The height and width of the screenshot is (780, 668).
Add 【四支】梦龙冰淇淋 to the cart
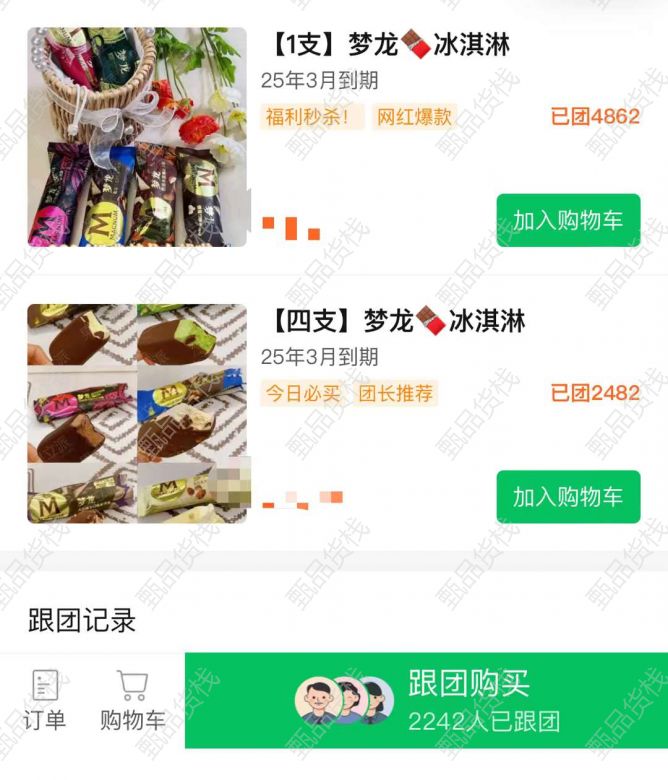[568, 497]
